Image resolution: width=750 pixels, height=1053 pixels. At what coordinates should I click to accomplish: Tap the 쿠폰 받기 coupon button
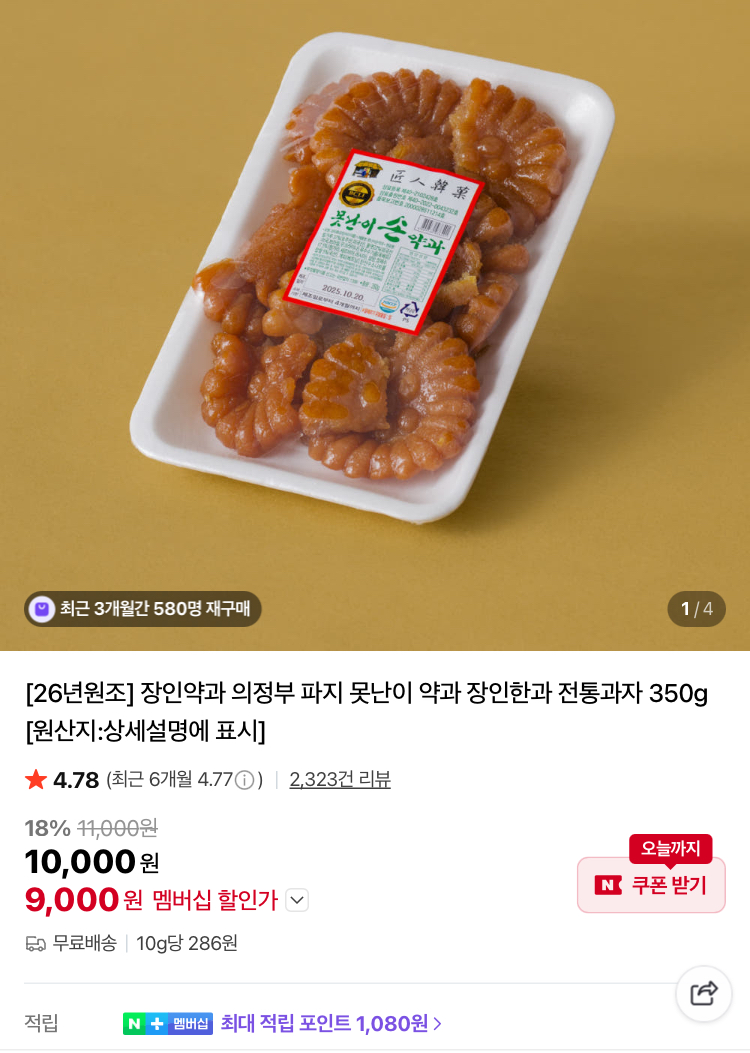tap(651, 885)
